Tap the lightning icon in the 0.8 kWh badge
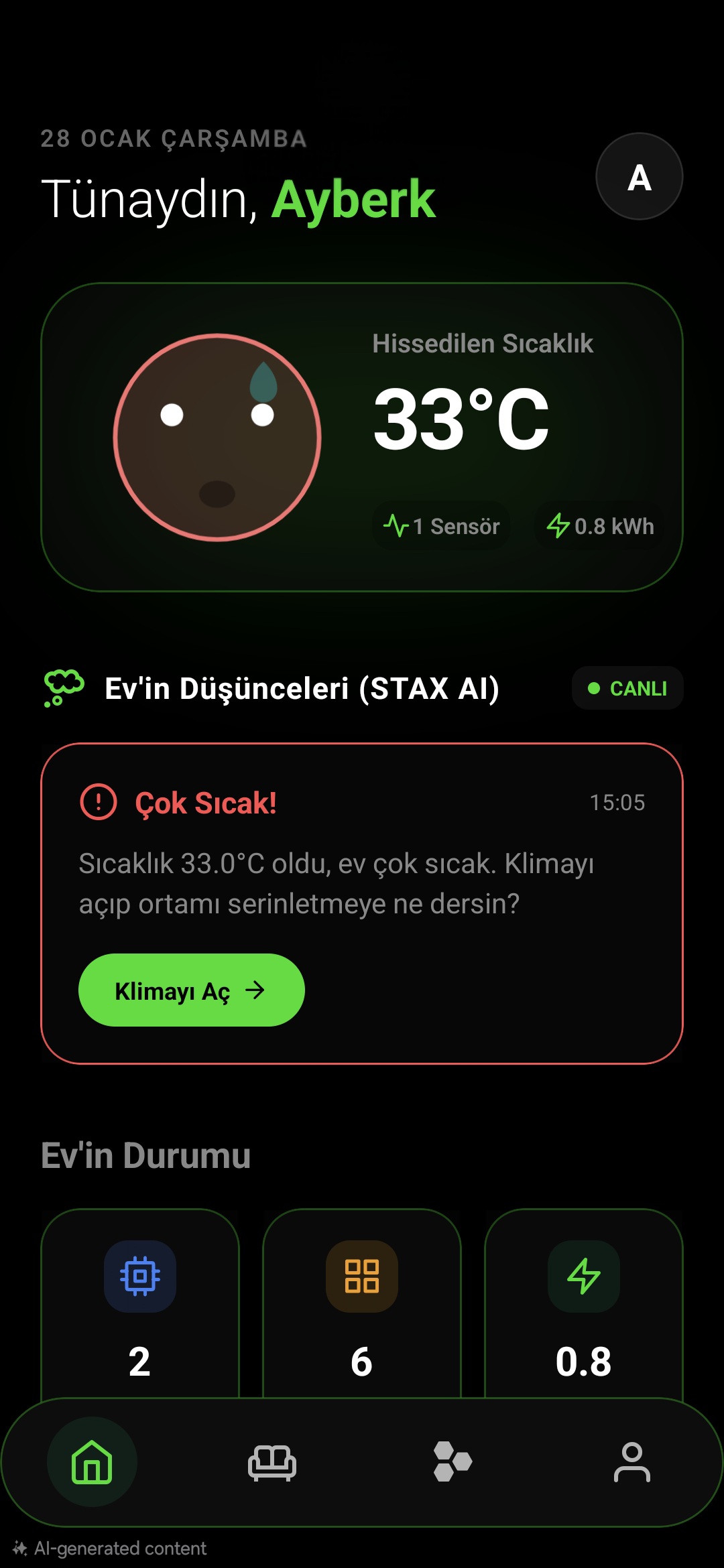Viewport: 724px width, 1568px height. (558, 527)
